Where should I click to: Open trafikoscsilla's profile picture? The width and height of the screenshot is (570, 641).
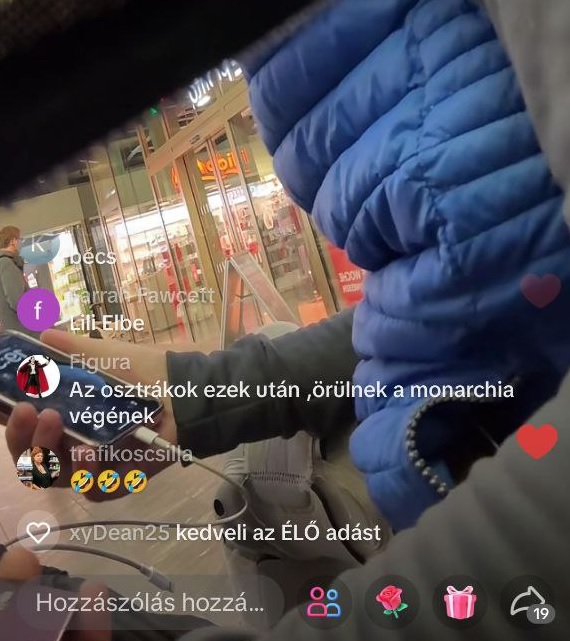(38, 468)
